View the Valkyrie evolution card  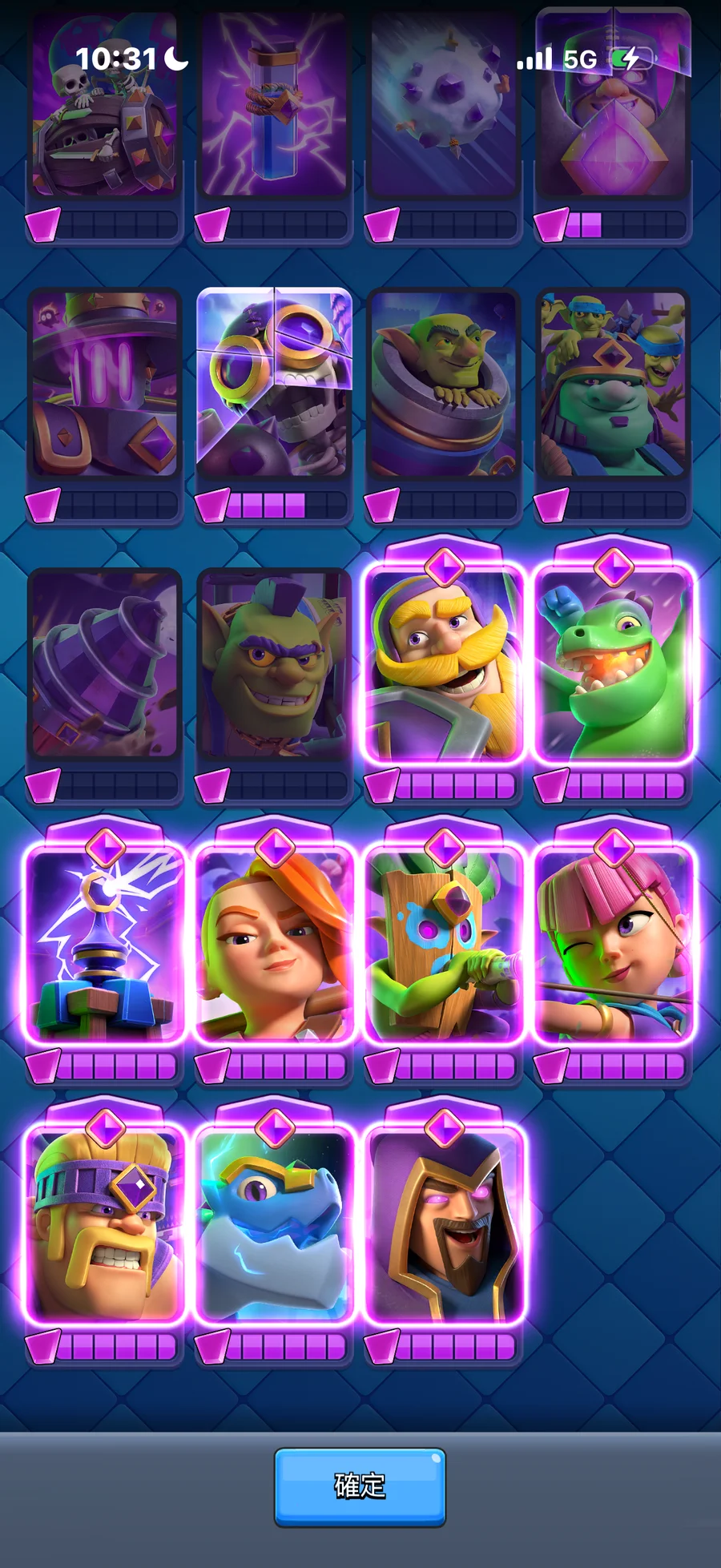coord(275,945)
